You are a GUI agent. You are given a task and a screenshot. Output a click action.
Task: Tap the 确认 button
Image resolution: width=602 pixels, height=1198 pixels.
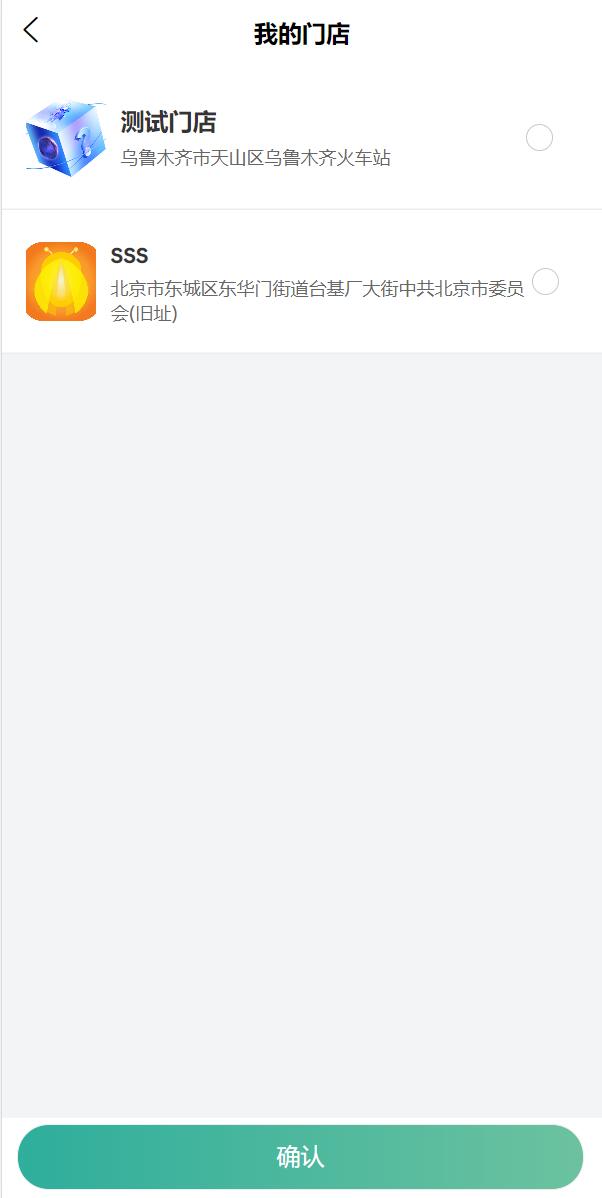pos(300,1157)
